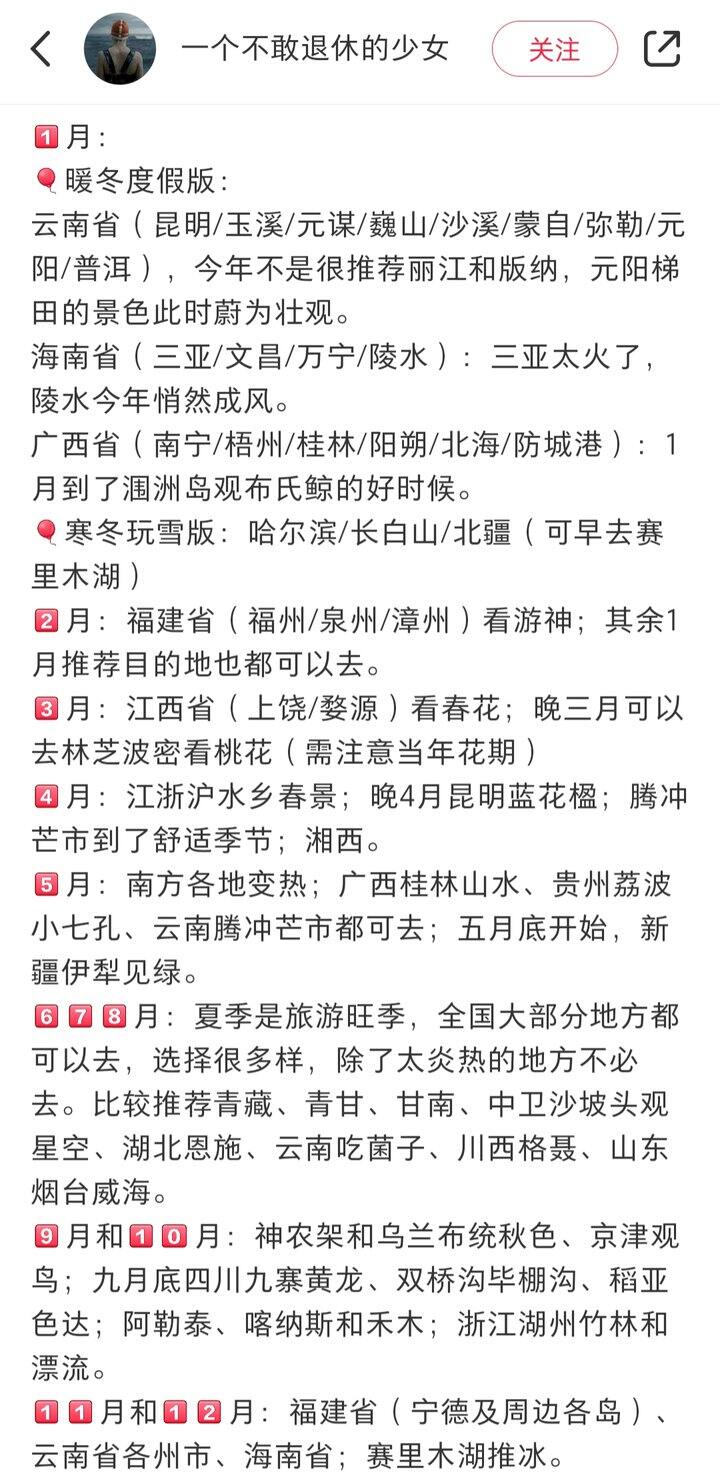Tap the user's circular avatar photo
The height and width of the screenshot is (1483, 720).
coord(120,46)
